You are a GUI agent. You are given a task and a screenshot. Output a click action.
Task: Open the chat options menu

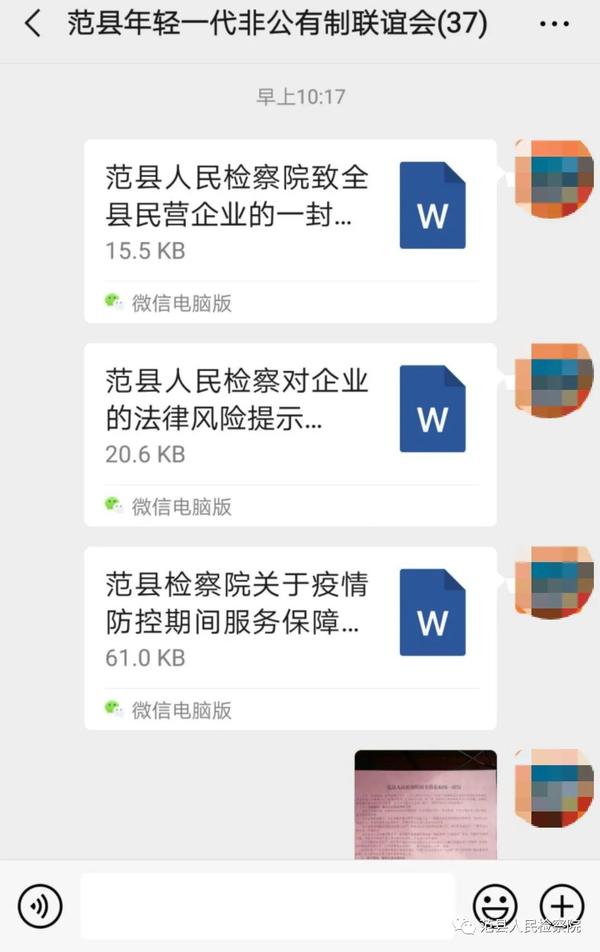coord(553,24)
